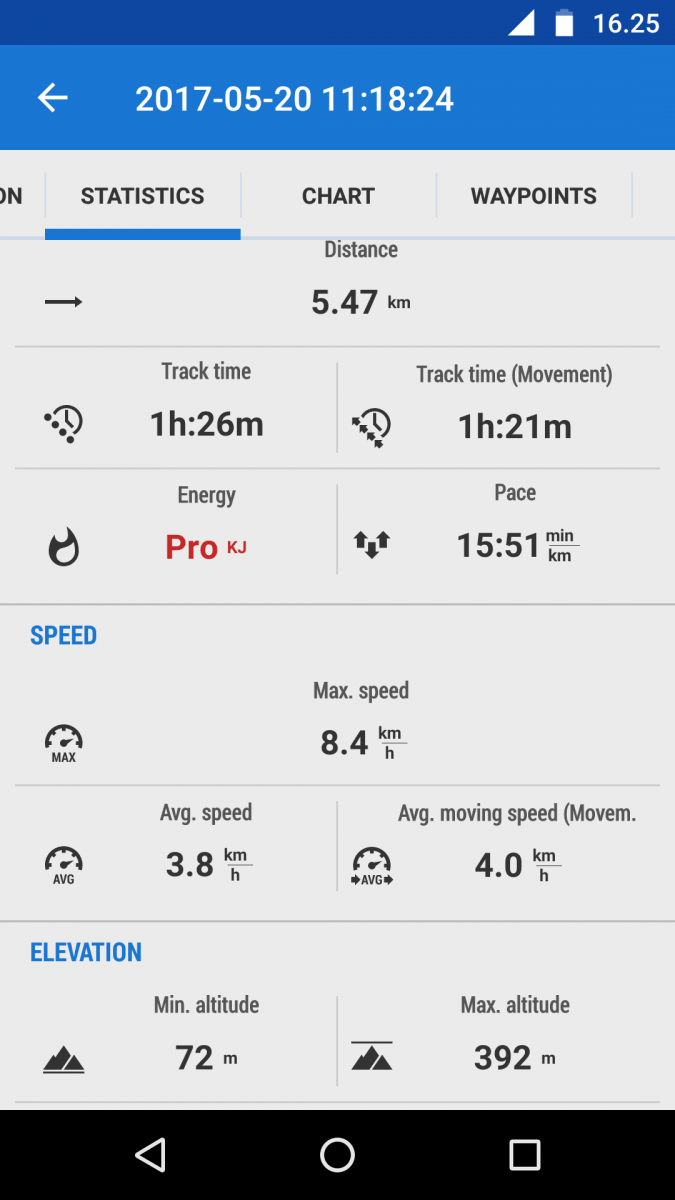This screenshot has width=675, height=1200.
Task: Go back using the app bar arrow
Action: 52,98
